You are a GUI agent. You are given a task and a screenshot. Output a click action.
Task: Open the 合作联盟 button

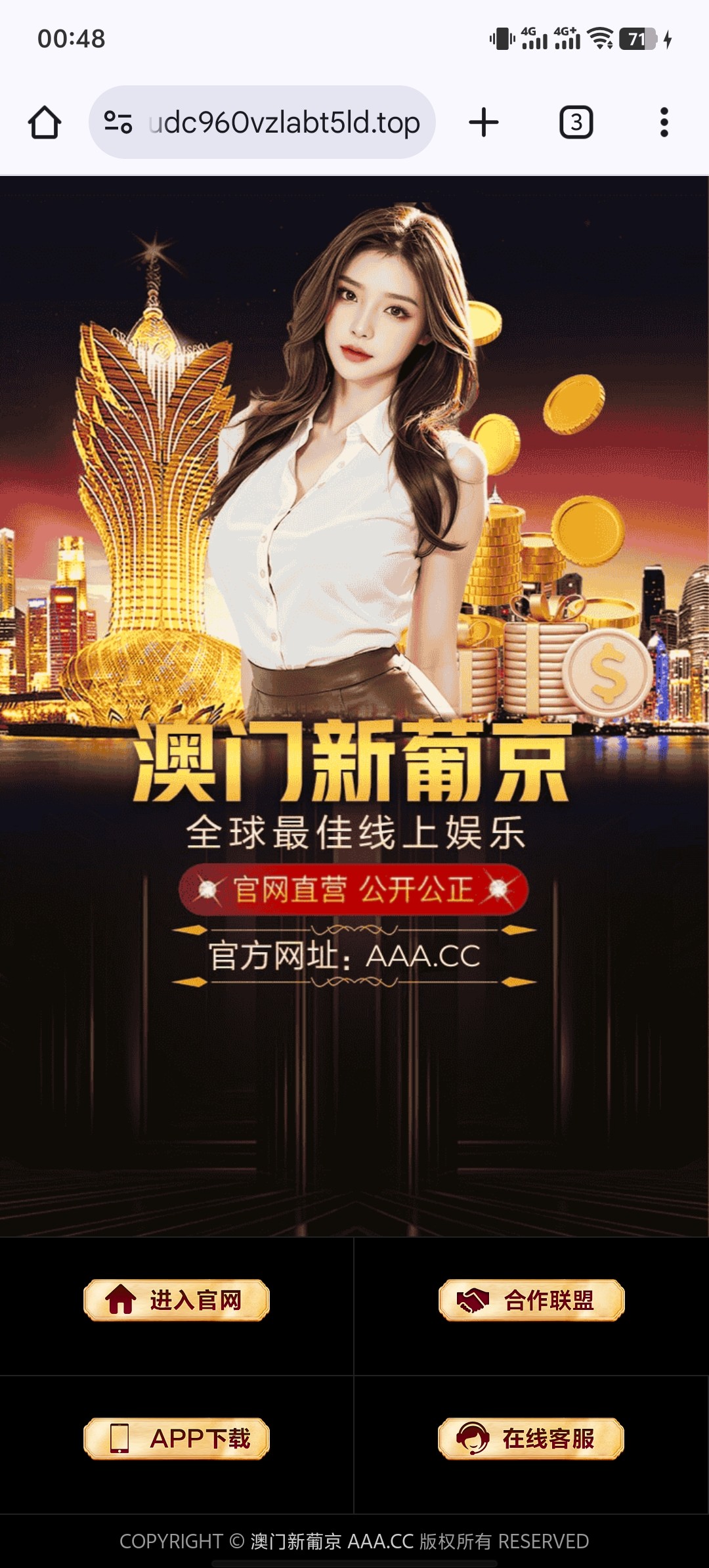[x=531, y=1300]
